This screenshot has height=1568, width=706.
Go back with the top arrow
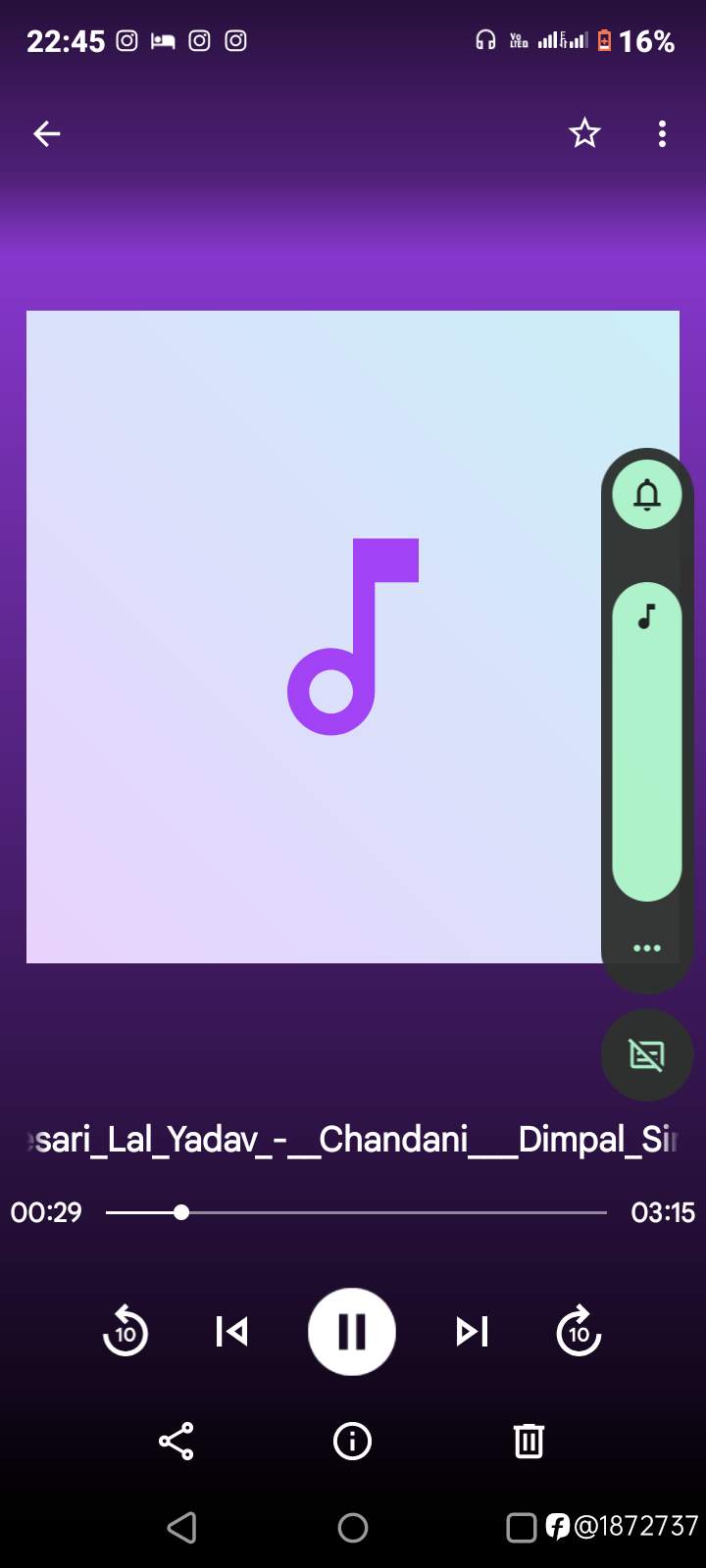47,133
